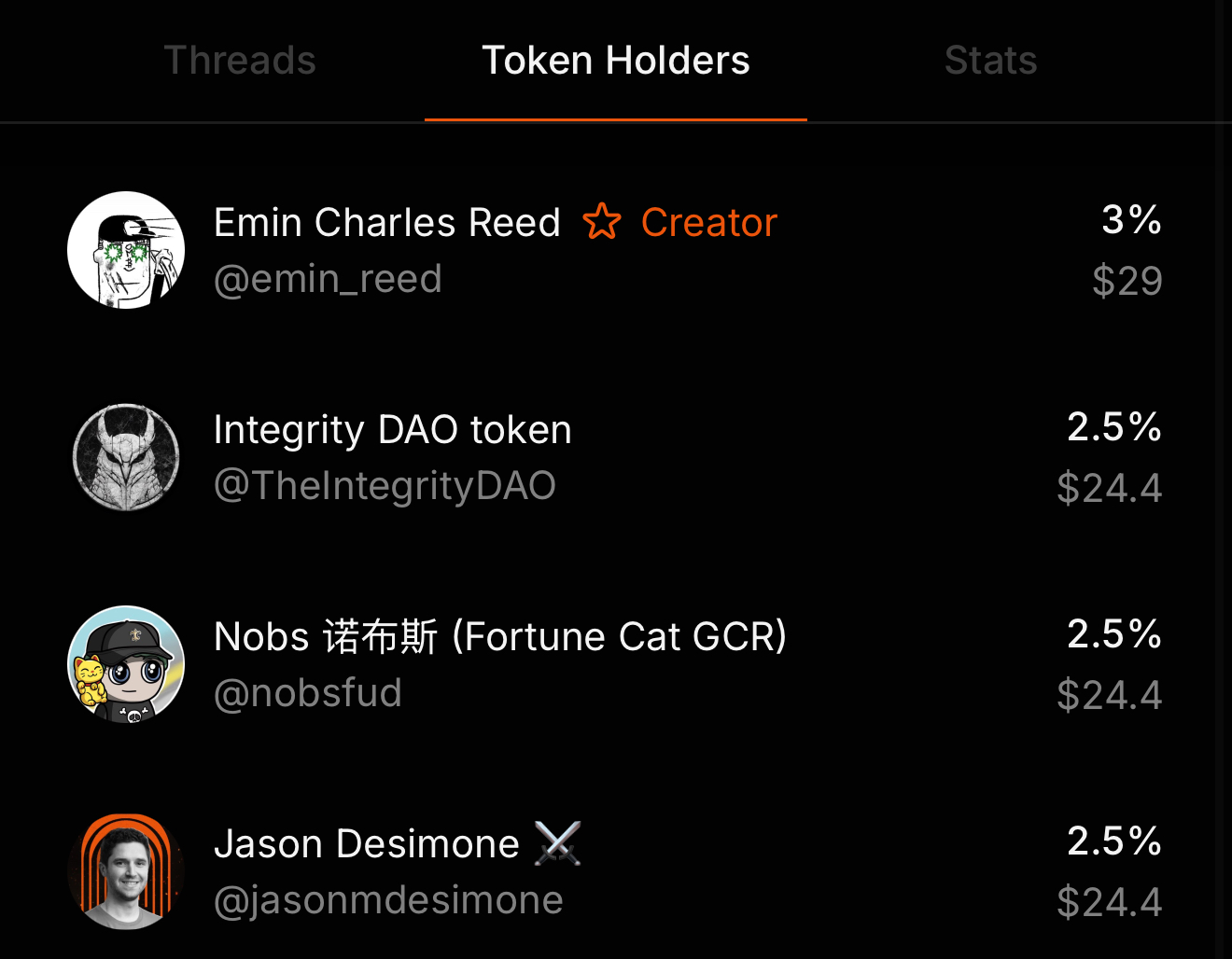1232x959 pixels.
Task: Open the Stats tab
Action: pyautogui.click(x=990, y=61)
